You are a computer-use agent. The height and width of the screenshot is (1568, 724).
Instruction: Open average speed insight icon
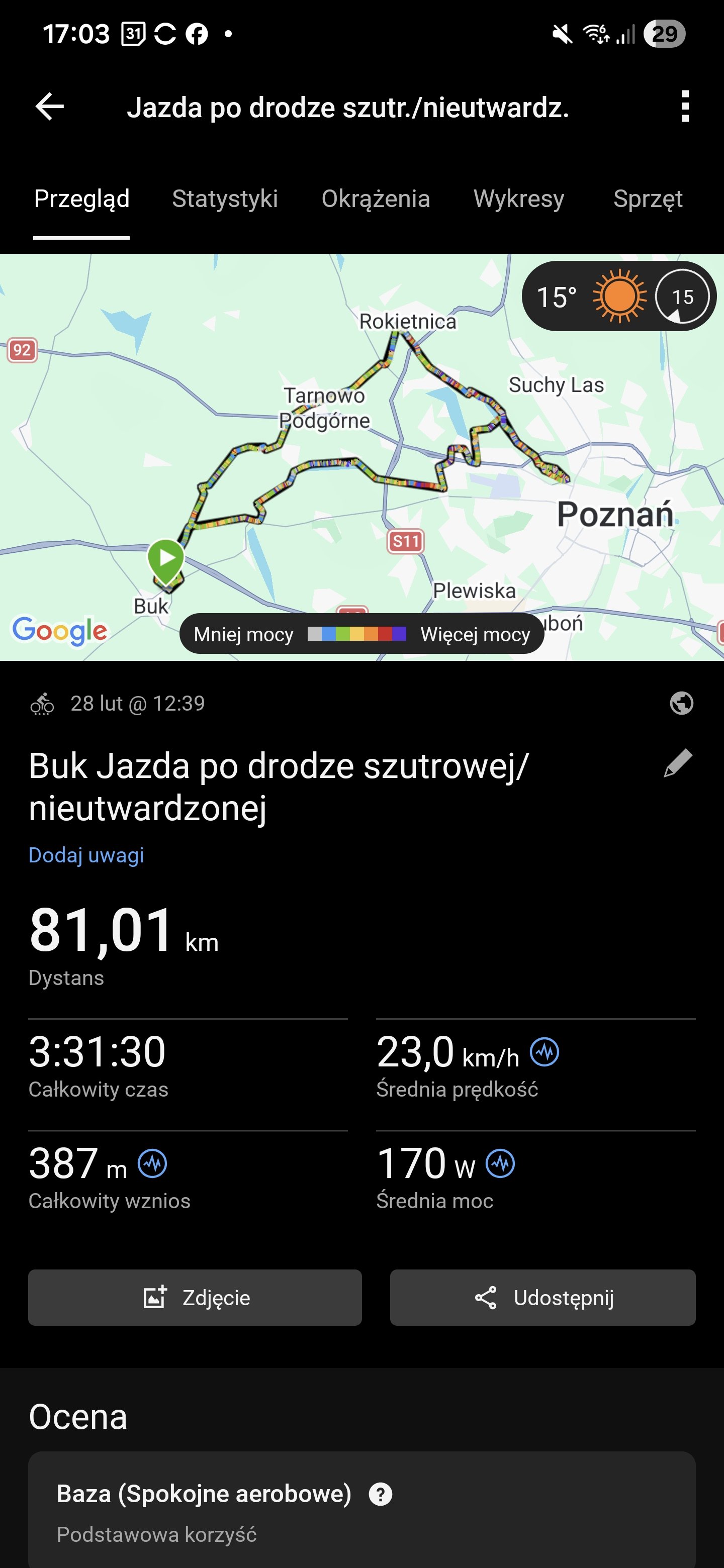[x=545, y=1052]
